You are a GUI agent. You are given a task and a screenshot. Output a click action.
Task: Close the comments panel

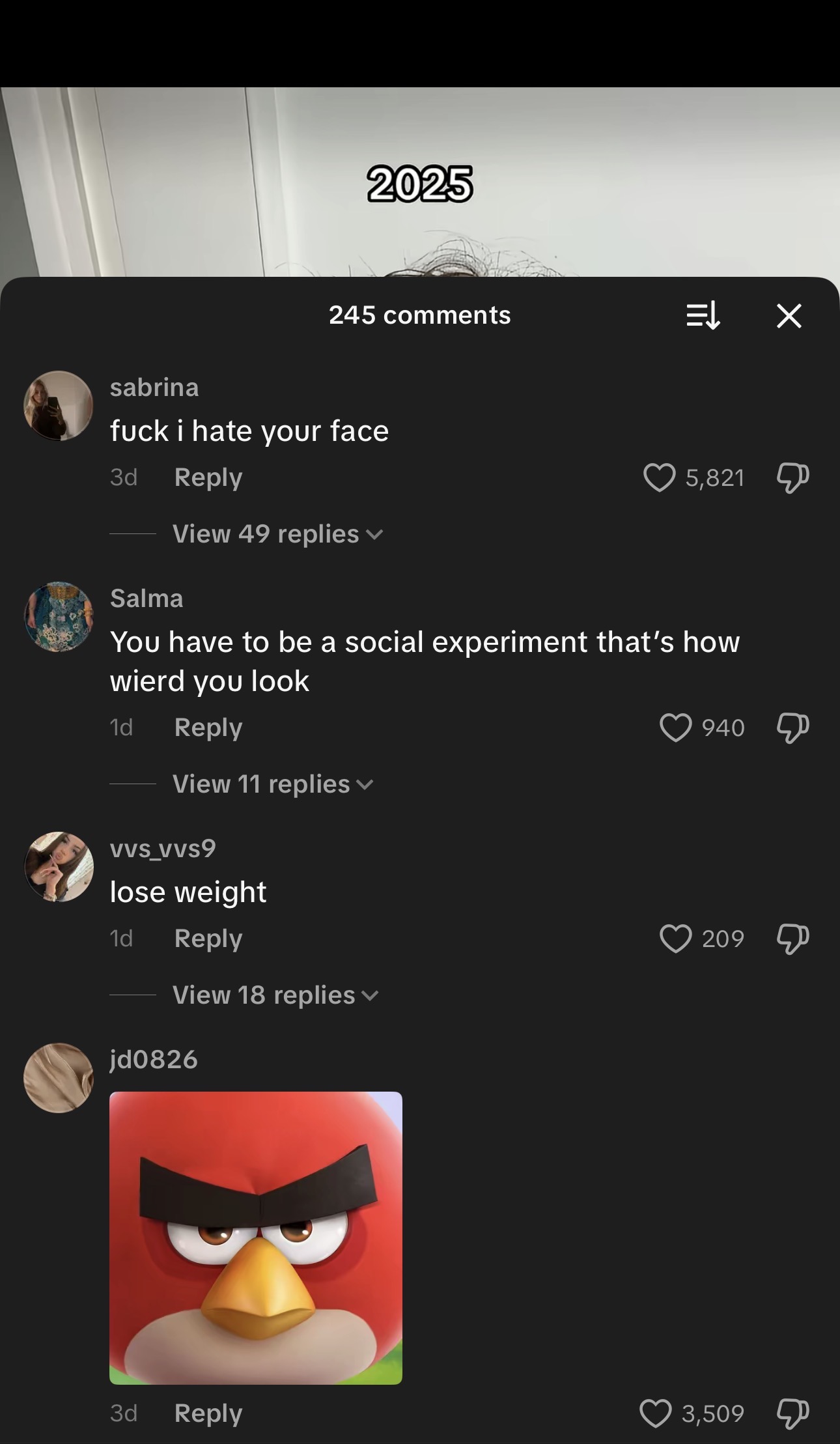tap(789, 316)
